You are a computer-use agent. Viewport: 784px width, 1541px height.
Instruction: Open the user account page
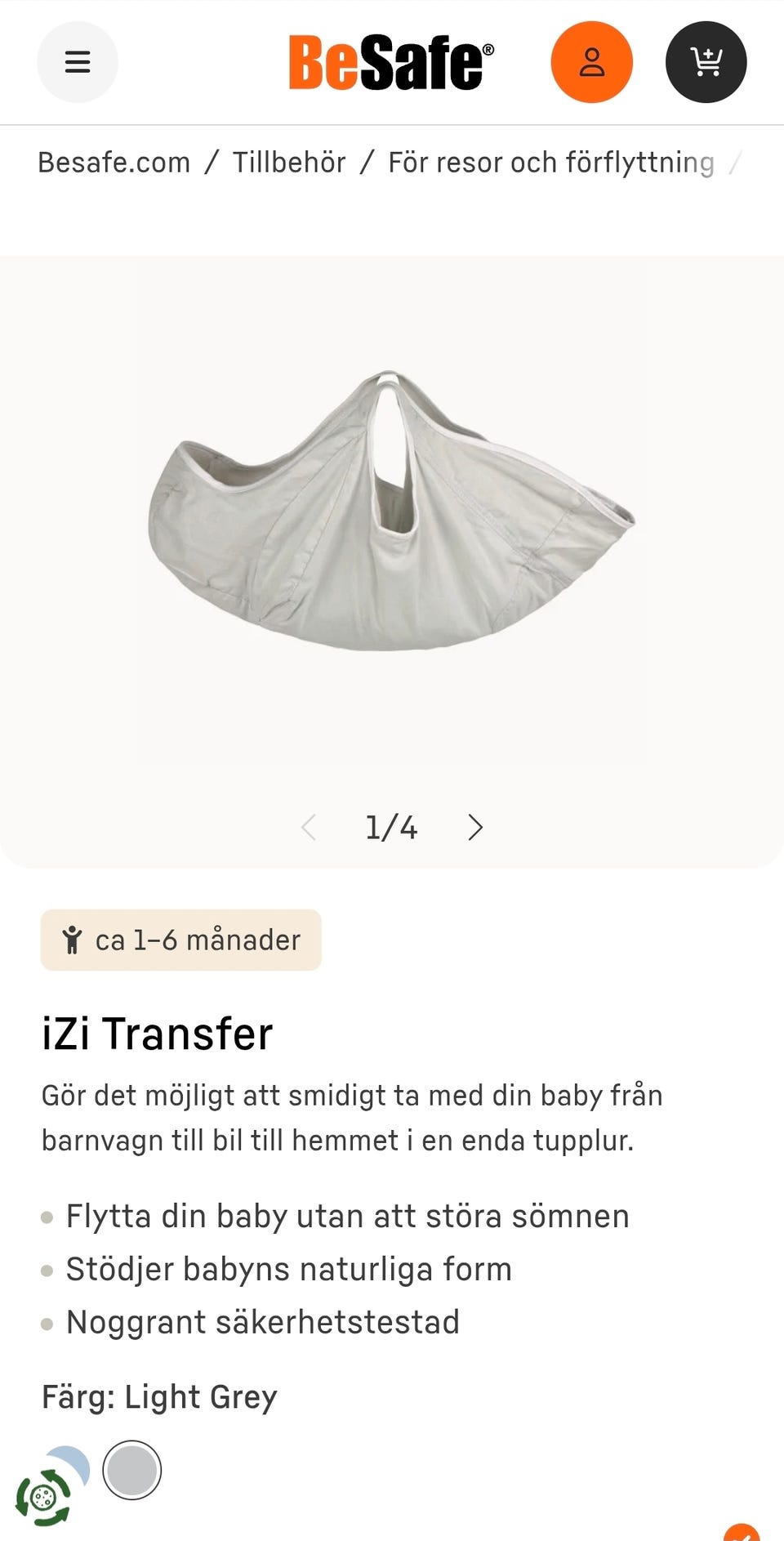[591, 62]
